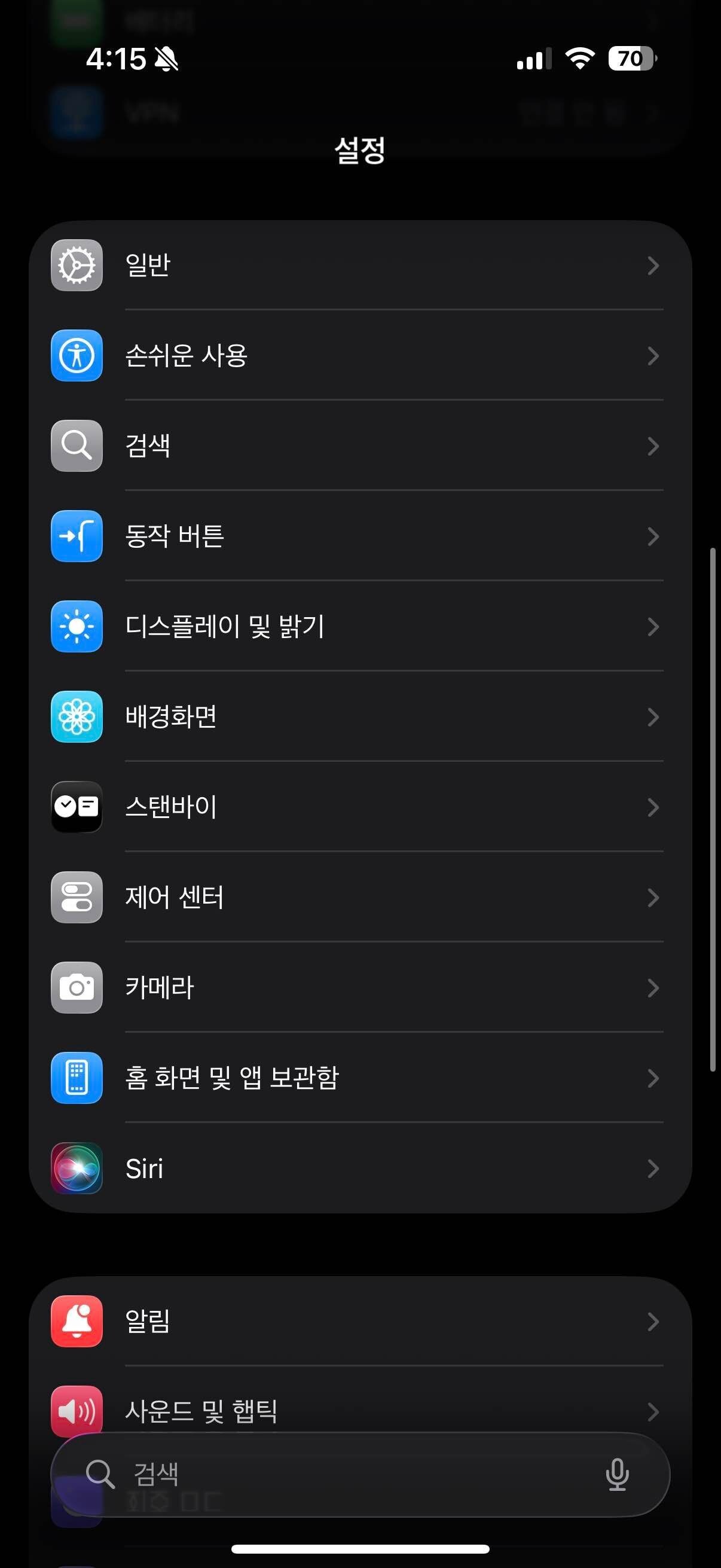The image size is (721, 1568).
Task: Tap the 손쉬운 사용 accessibility icon
Action: 76,356
